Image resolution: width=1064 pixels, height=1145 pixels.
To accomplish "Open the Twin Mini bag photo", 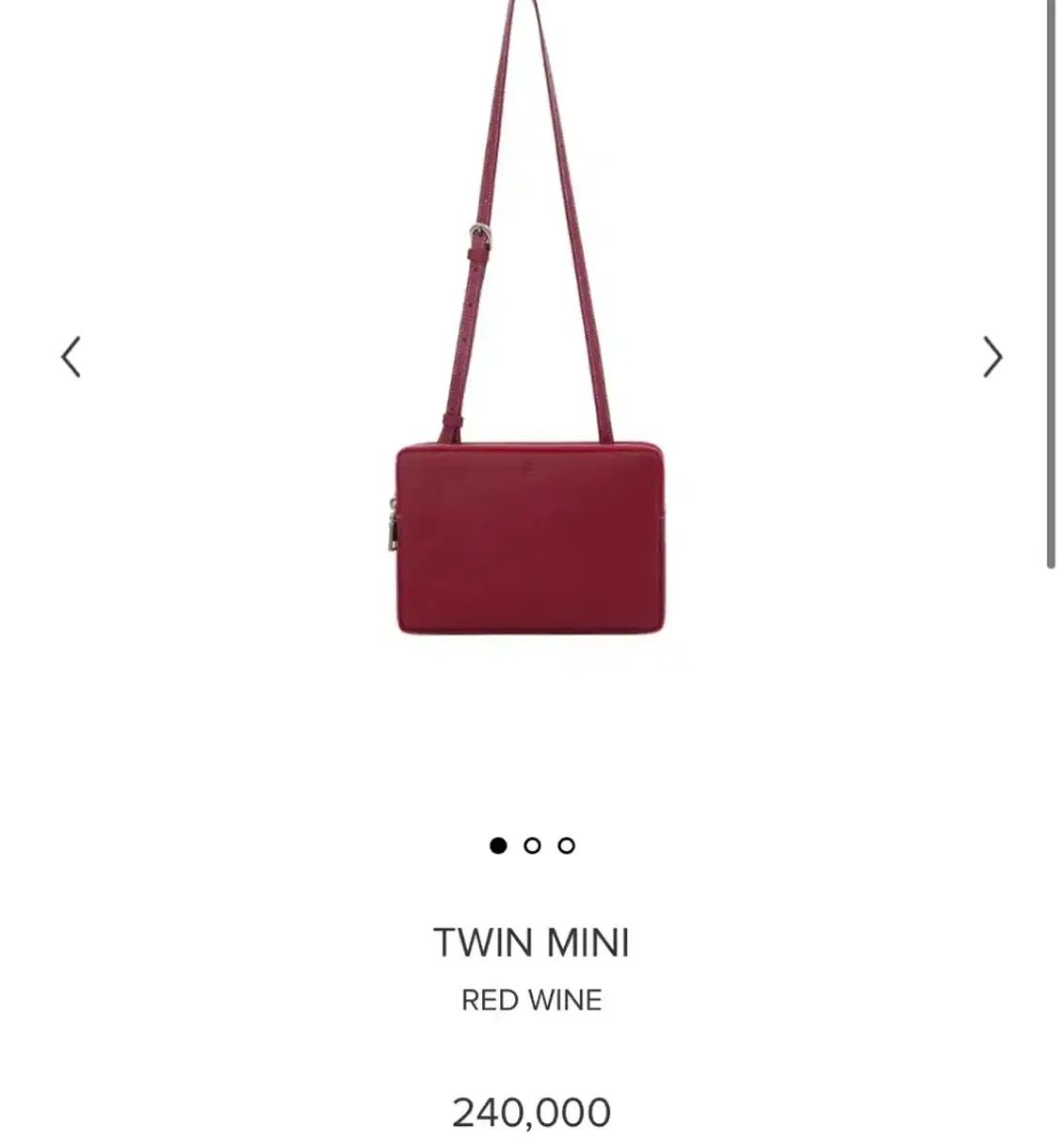I will [x=531, y=537].
